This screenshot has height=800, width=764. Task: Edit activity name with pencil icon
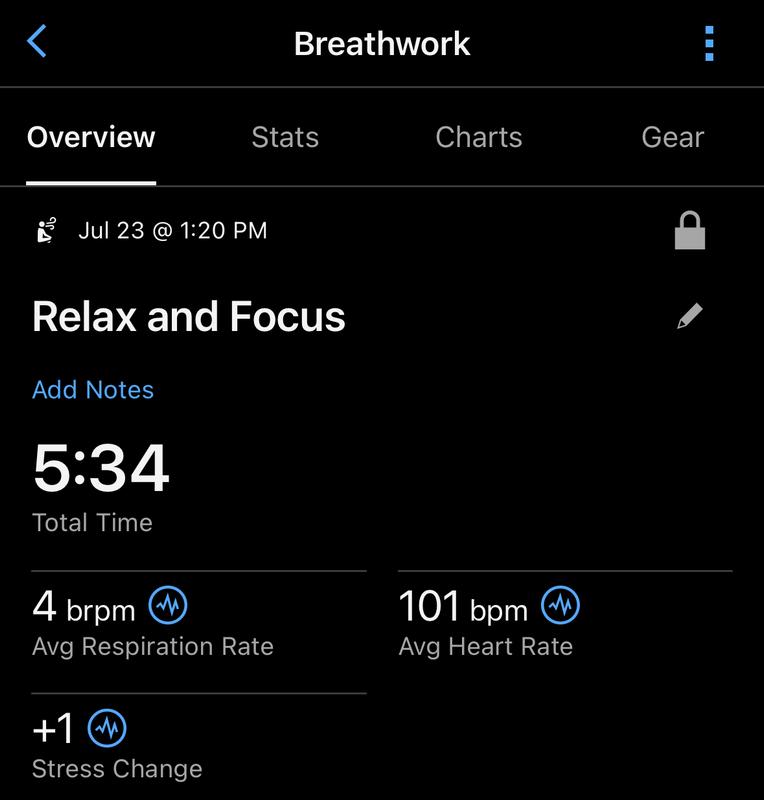pyautogui.click(x=690, y=317)
